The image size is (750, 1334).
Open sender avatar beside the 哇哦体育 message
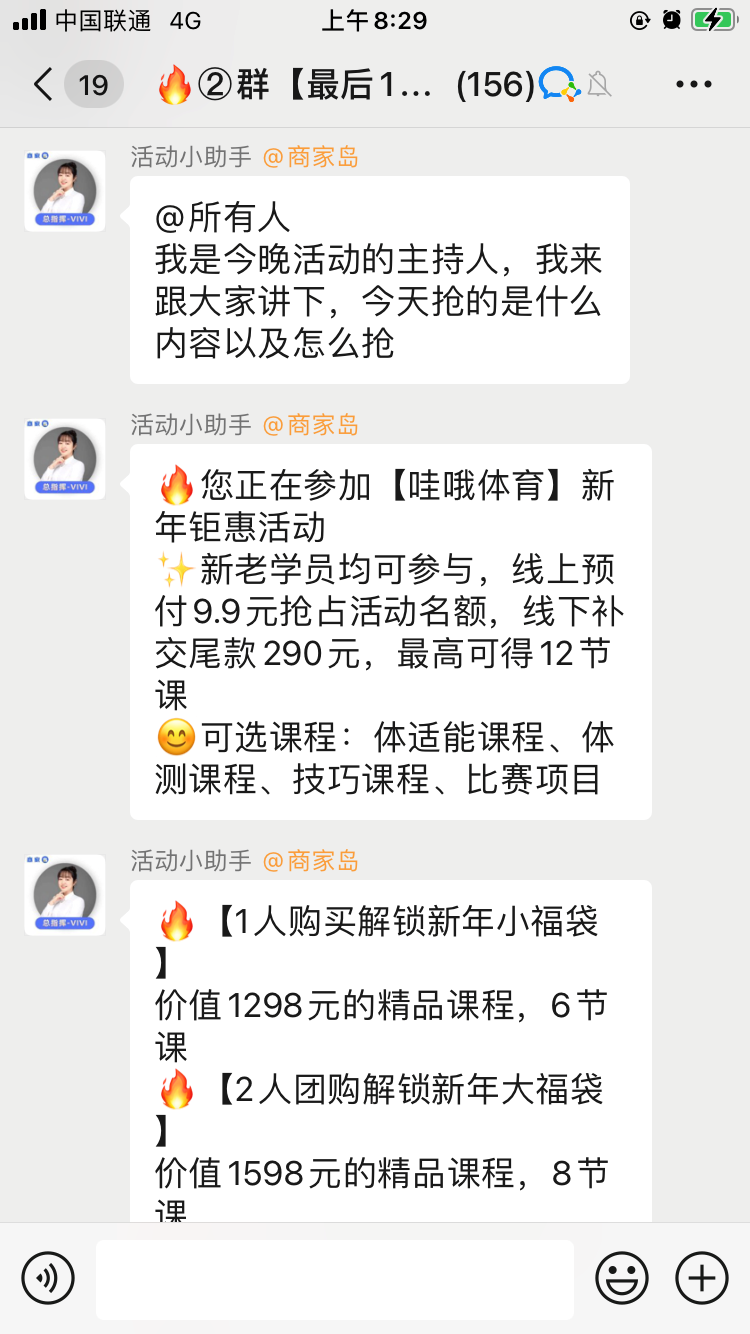click(65, 459)
